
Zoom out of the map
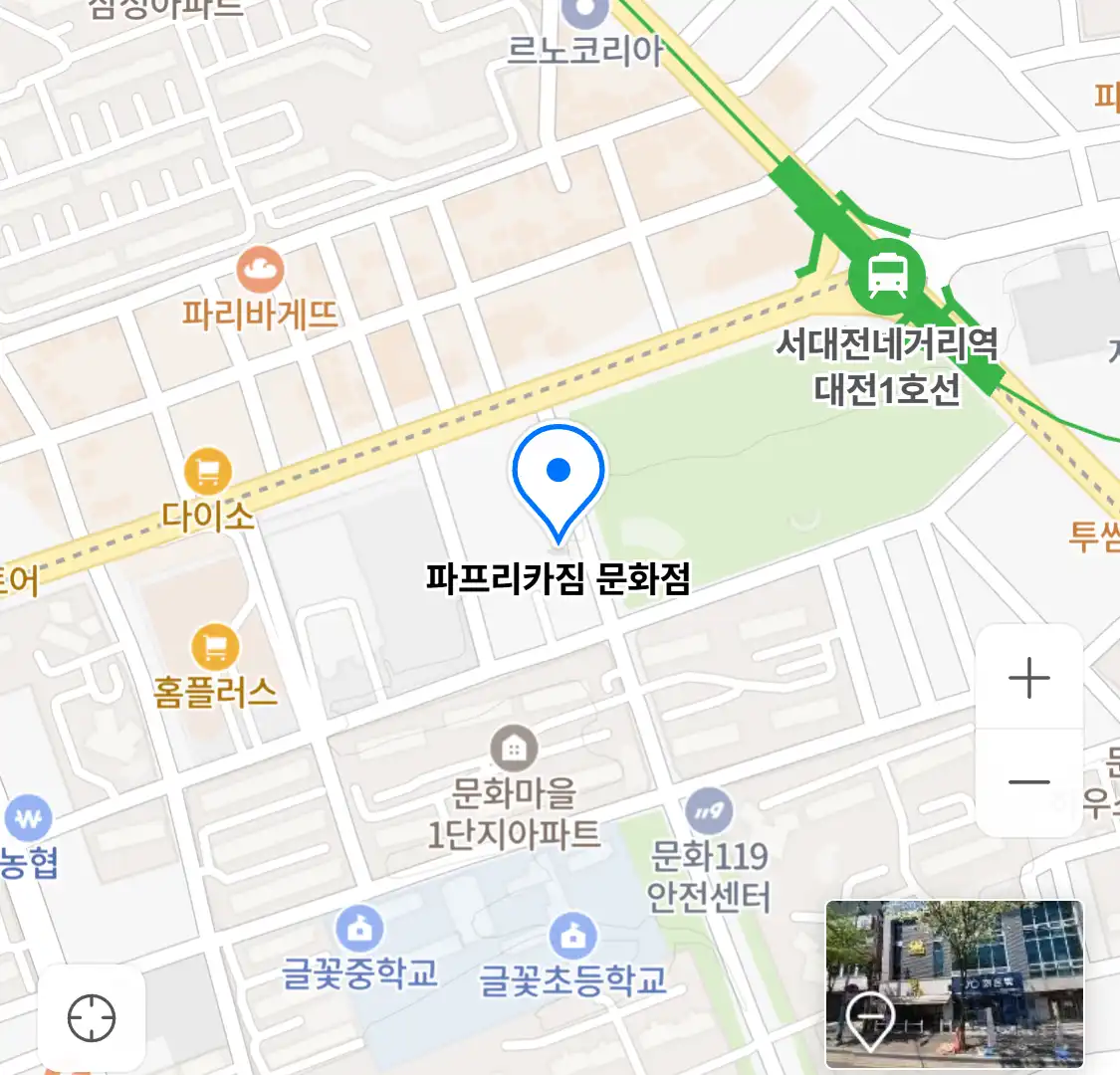(1029, 782)
